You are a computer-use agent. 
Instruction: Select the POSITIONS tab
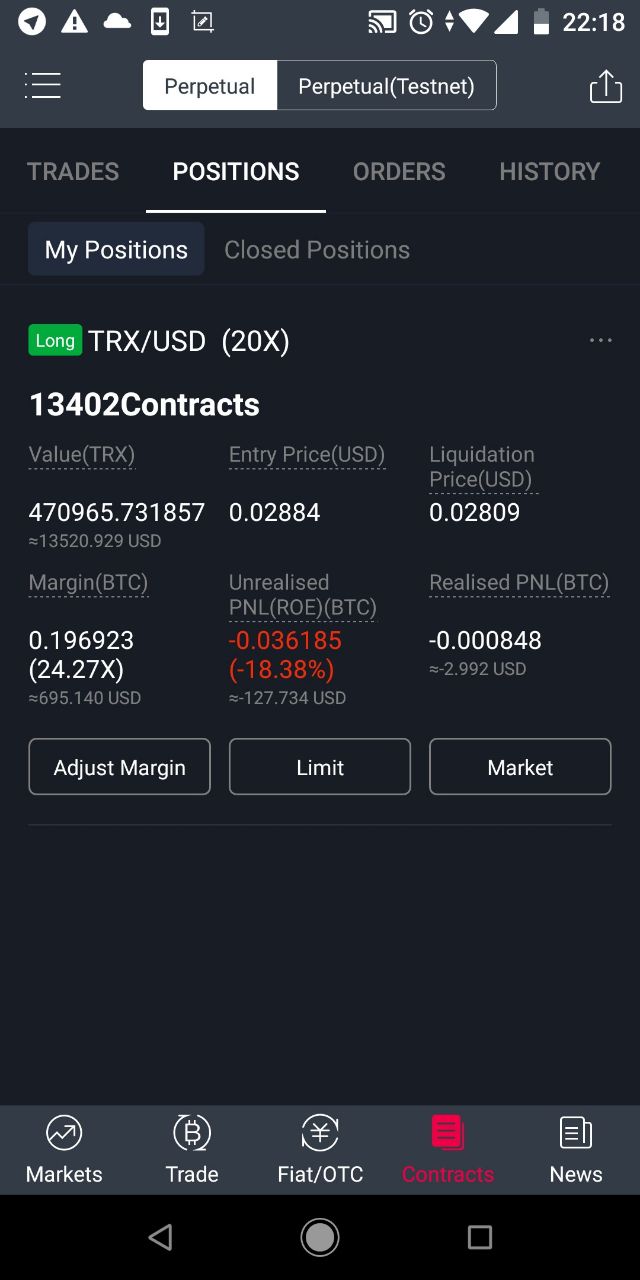pos(236,172)
